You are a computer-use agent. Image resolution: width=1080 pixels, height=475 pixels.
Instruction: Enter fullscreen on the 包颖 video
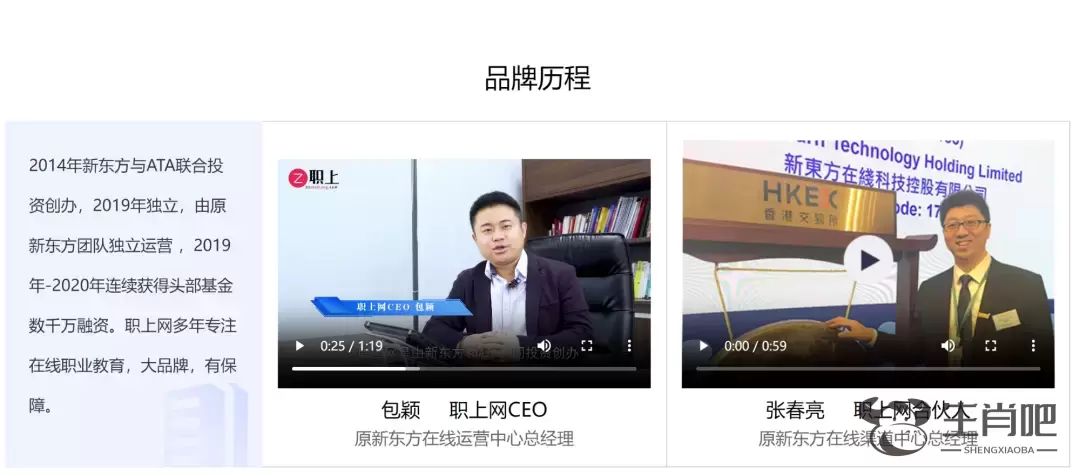pos(587,346)
